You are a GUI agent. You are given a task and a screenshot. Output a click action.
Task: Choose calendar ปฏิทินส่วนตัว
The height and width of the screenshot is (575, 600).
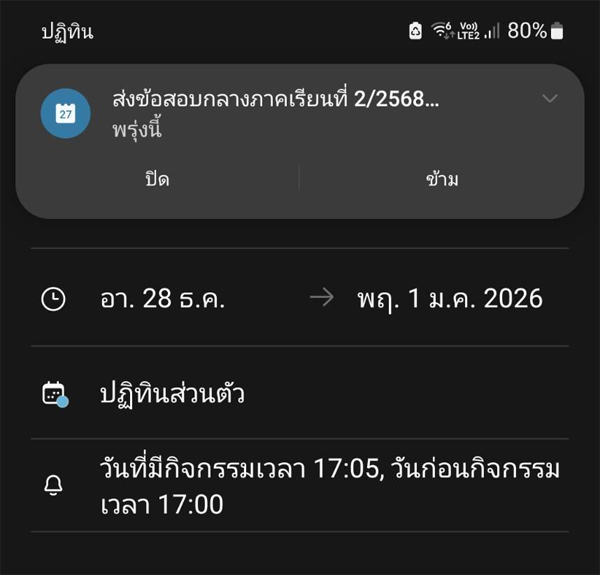173,393
